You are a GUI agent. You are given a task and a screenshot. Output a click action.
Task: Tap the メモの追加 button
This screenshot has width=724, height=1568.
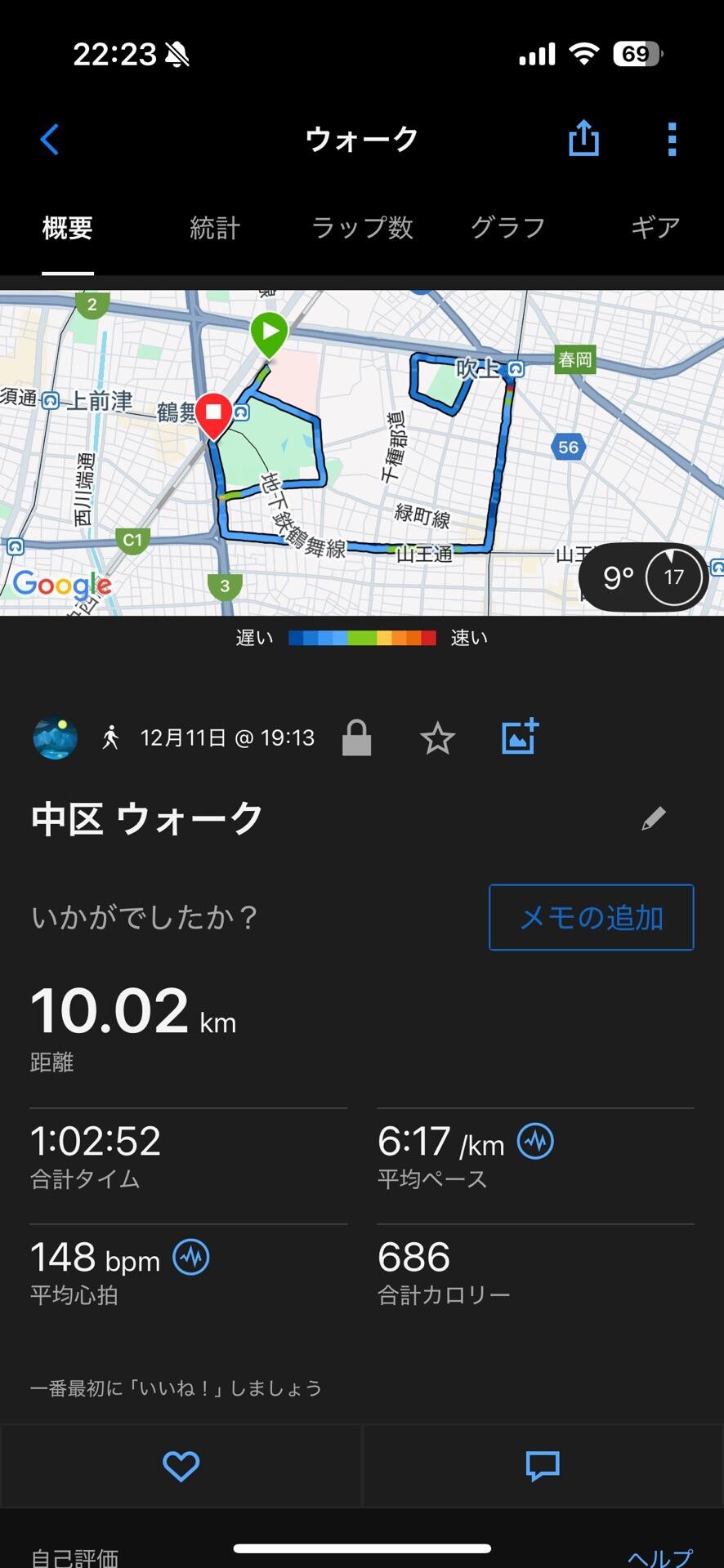590,917
